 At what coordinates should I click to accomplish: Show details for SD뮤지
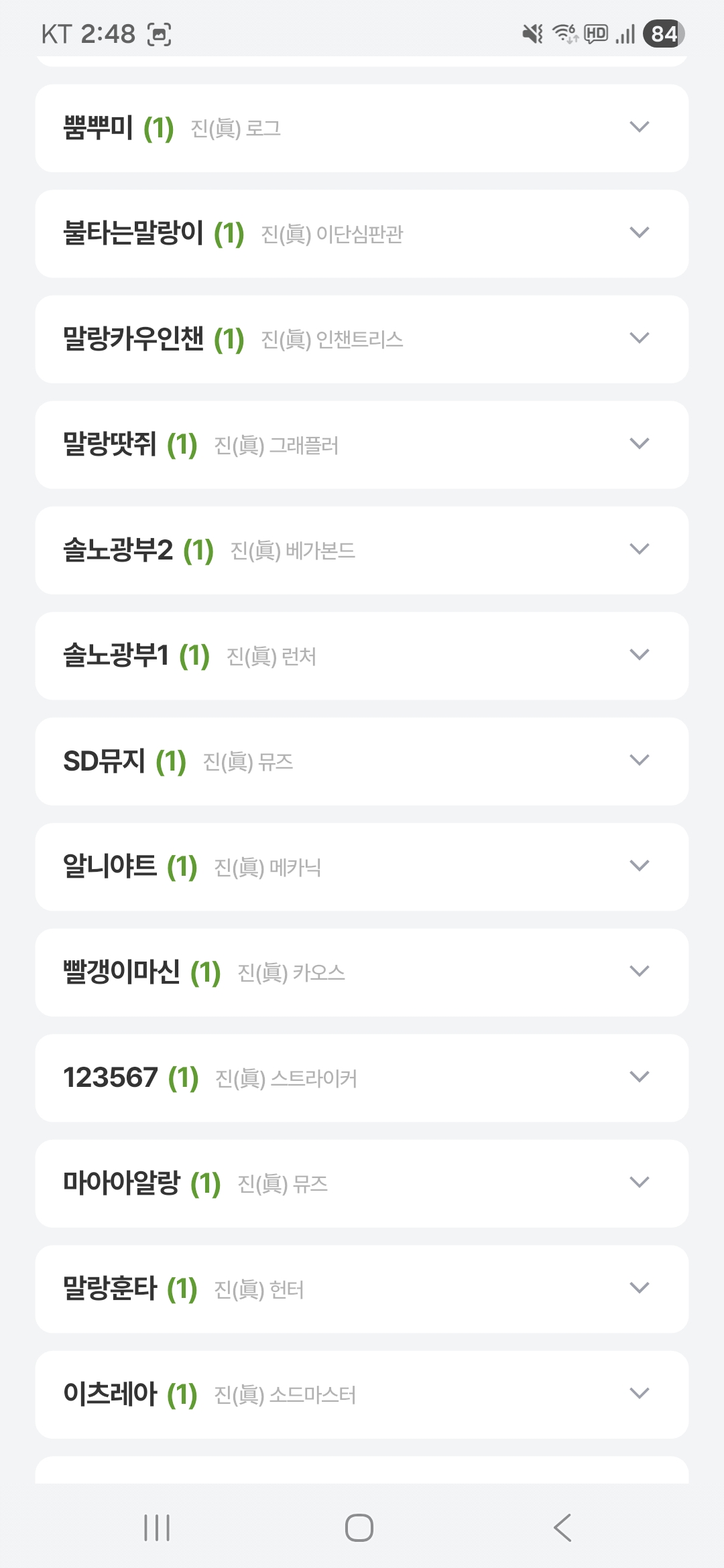(x=640, y=761)
